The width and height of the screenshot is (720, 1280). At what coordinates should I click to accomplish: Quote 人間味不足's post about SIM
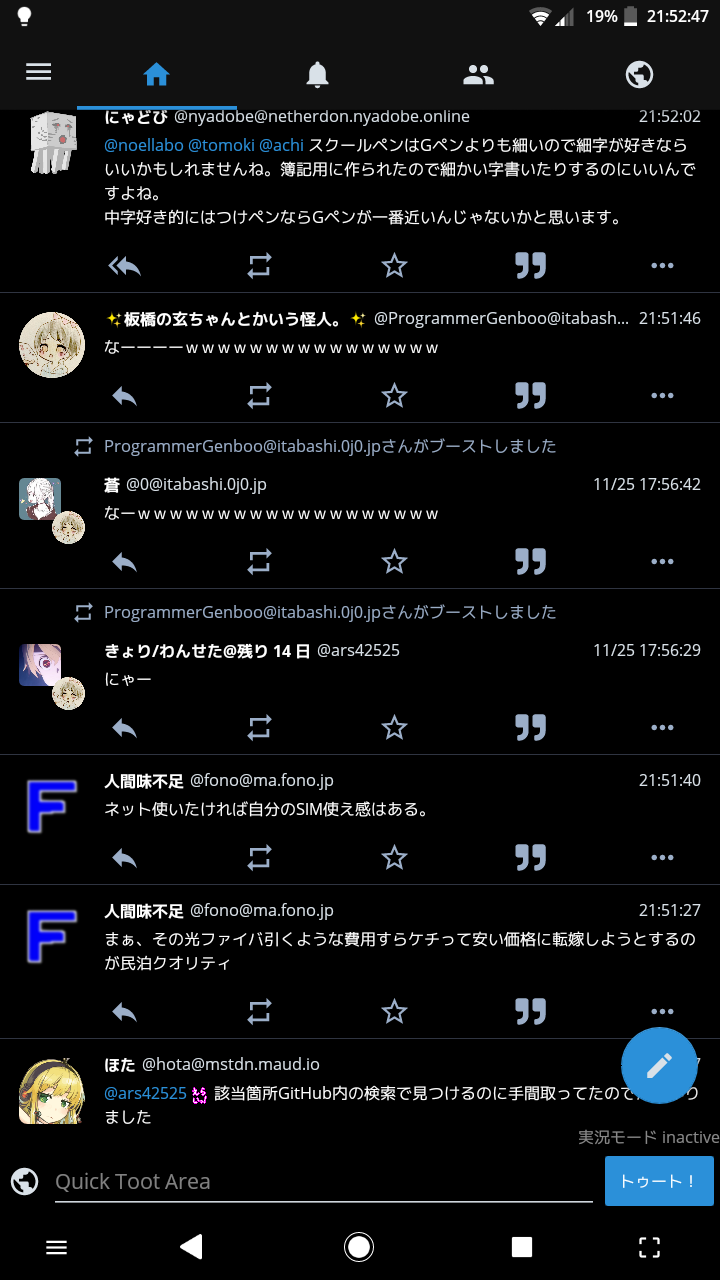(x=530, y=858)
